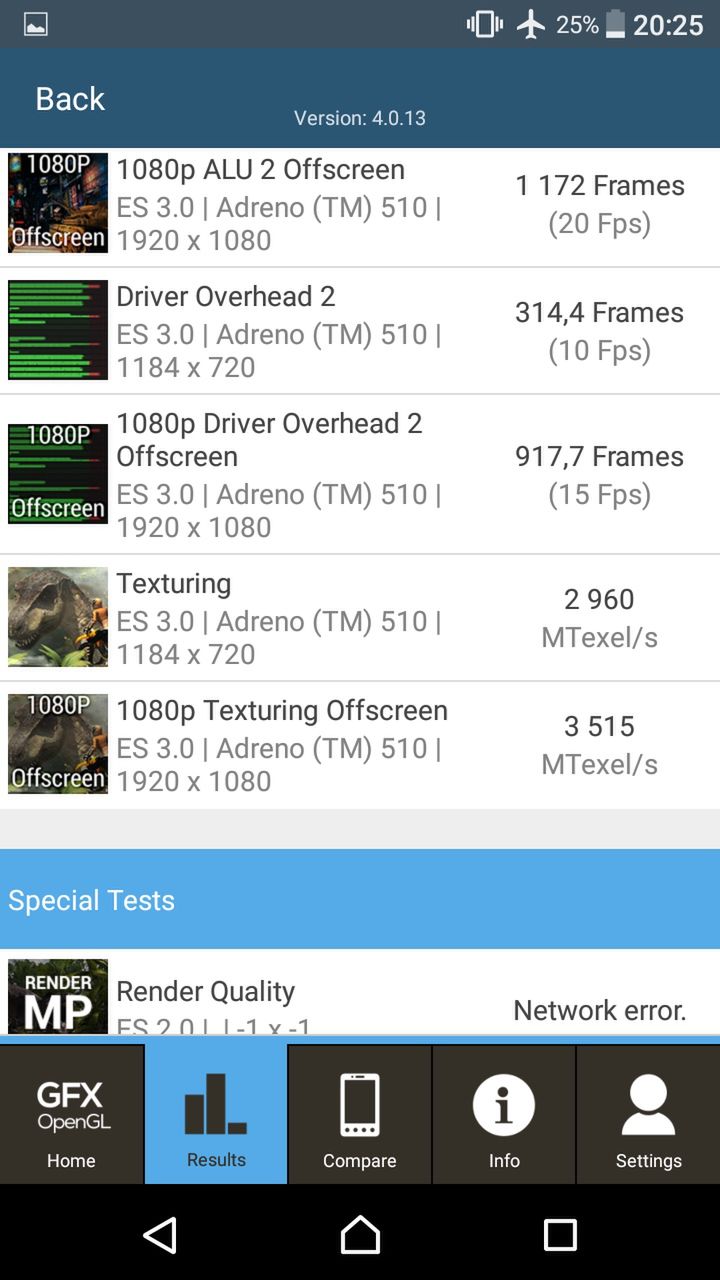Image resolution: width=720 pixels, height=1280 pixels.
Task: Open the Settings tab
Action: (648, 1115)
